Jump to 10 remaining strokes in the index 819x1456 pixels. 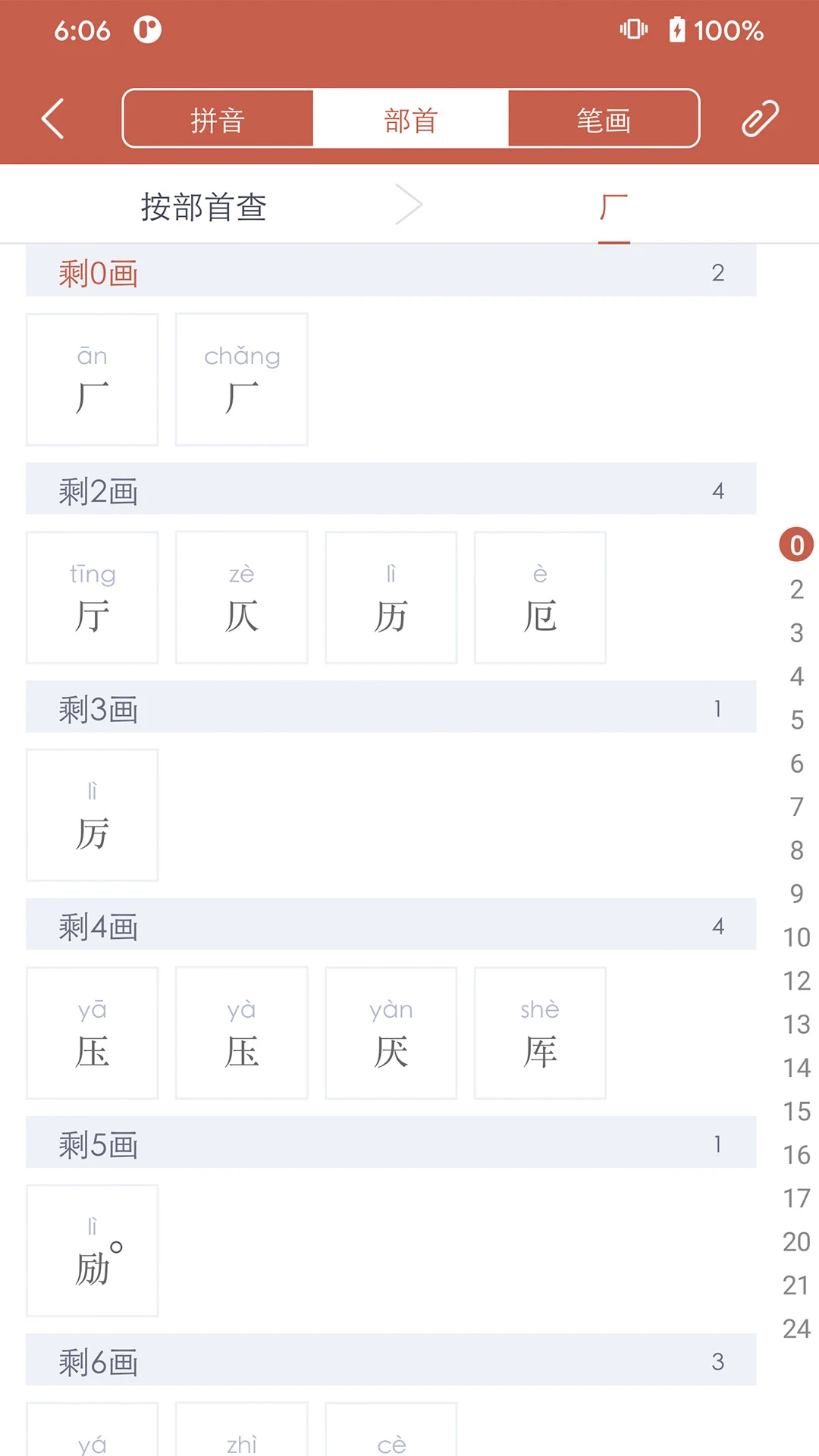[x=796, y=937]
